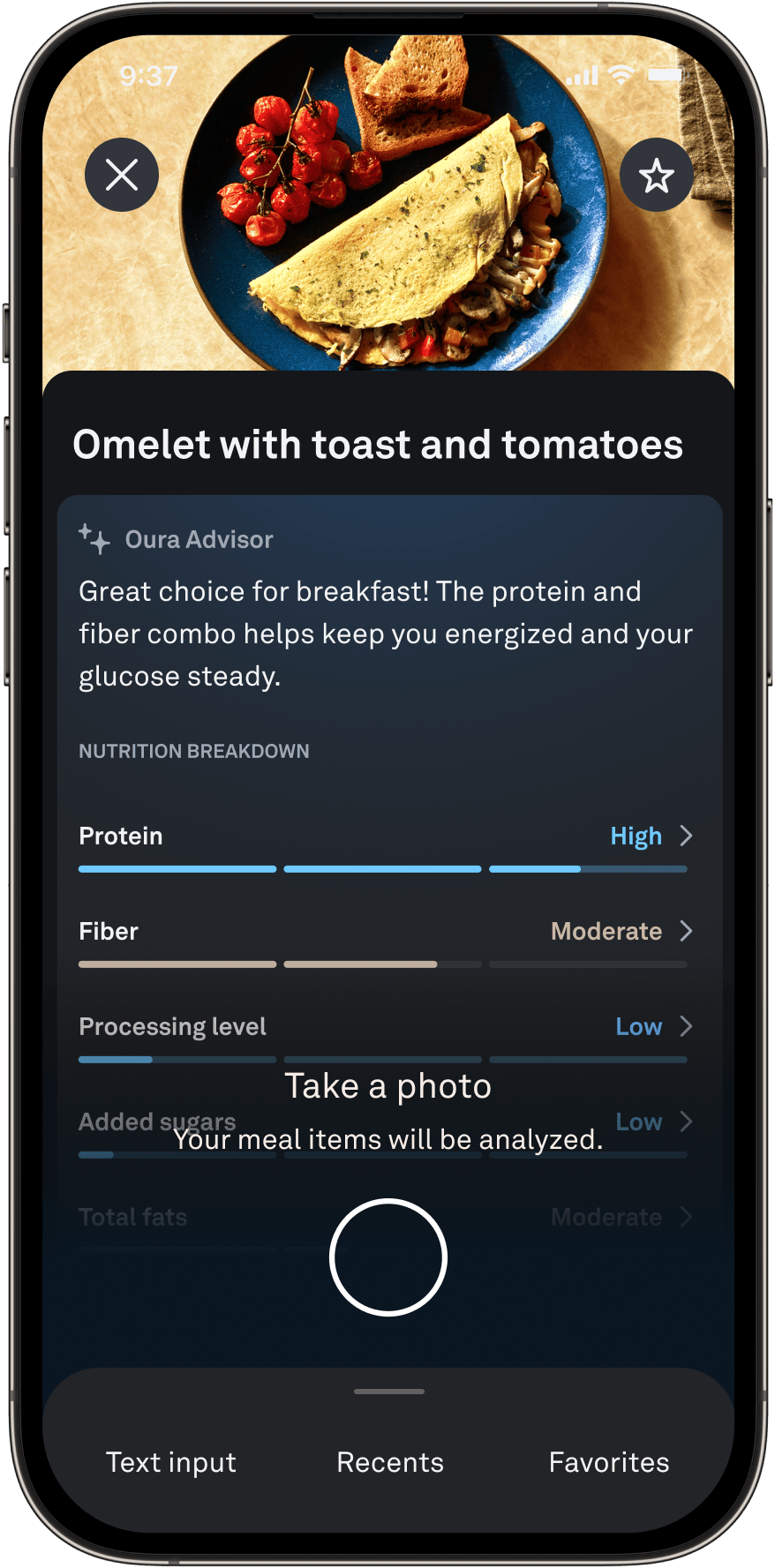The image size is (775, 1568).
Task: Add this meal to favorites with star
Action: 656,175
